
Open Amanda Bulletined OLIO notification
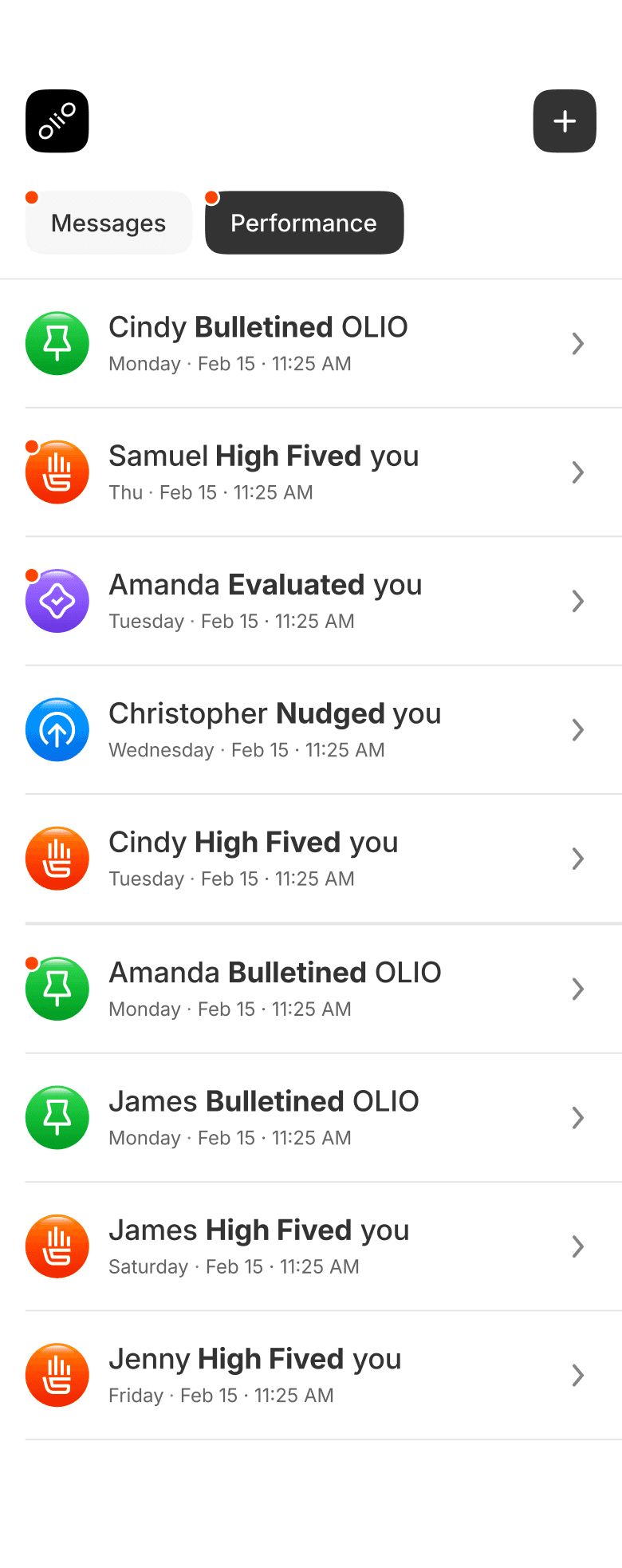(311, 989)
